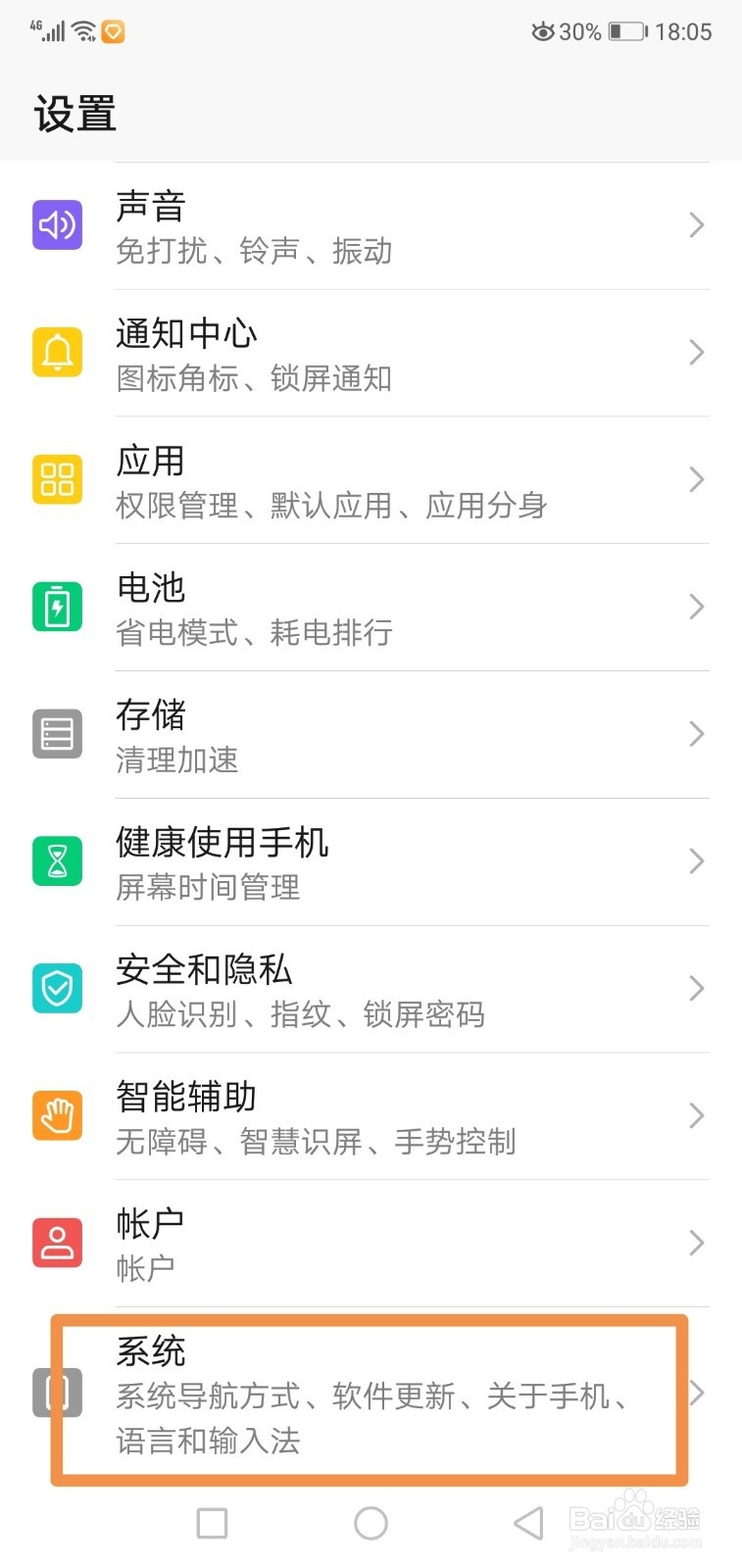This screenshot has height=1568, width=742.
Task: Tap the purple sound speaker icon
Action: [x=56, y=225]
